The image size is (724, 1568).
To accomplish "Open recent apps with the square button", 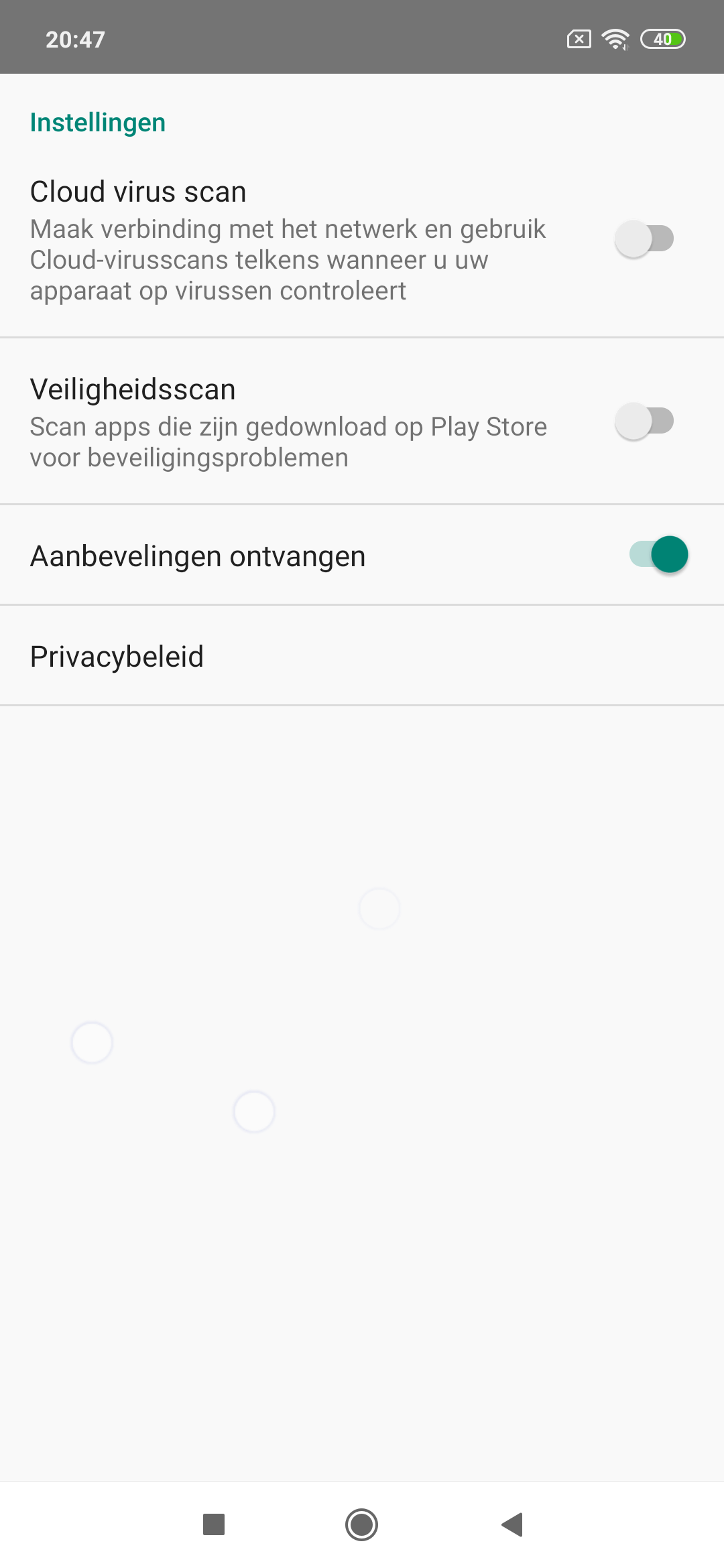I will click(x=214, y=1524).
